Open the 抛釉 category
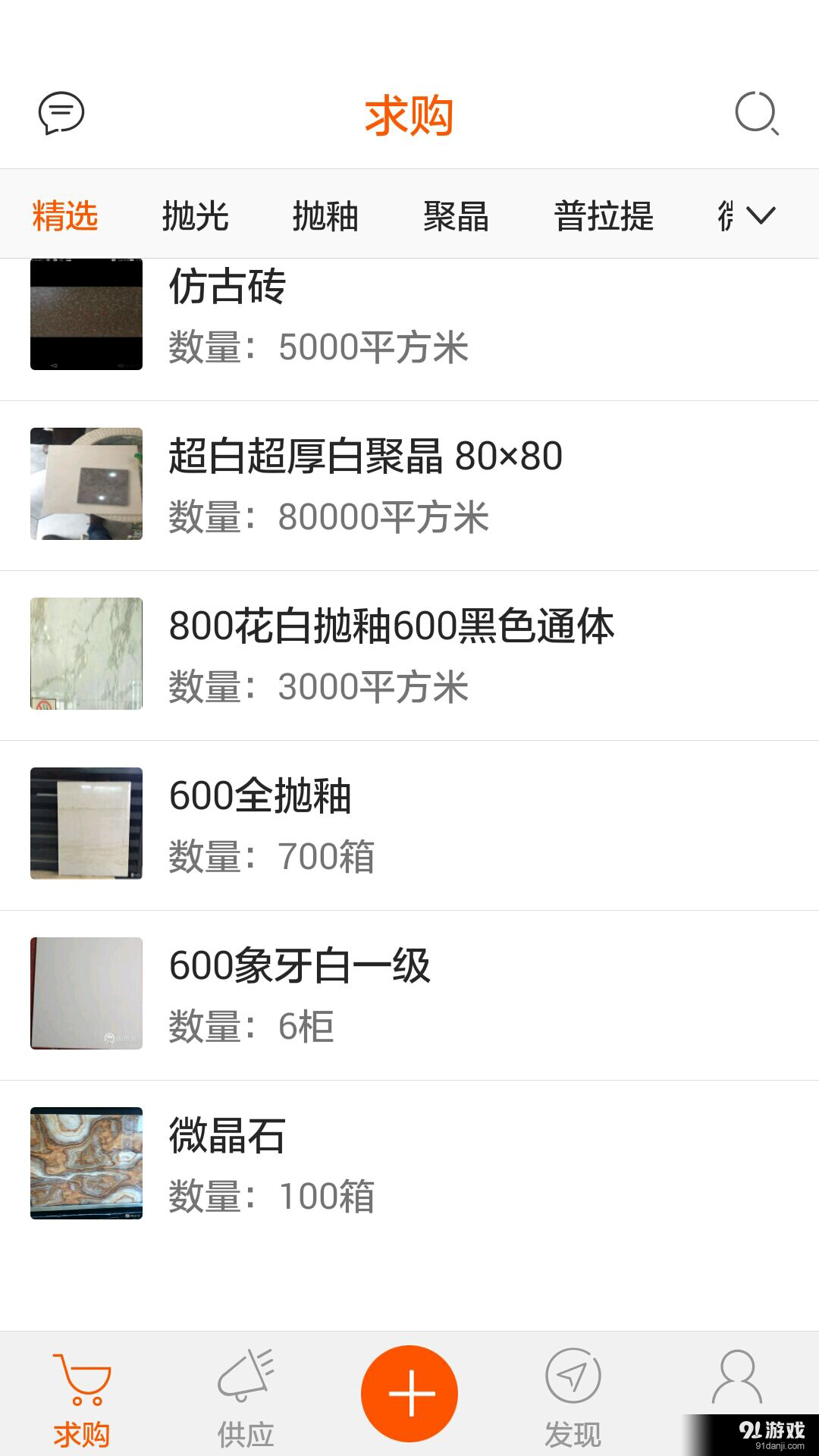This screenshot has height=1456, width=819. [325, 215]
